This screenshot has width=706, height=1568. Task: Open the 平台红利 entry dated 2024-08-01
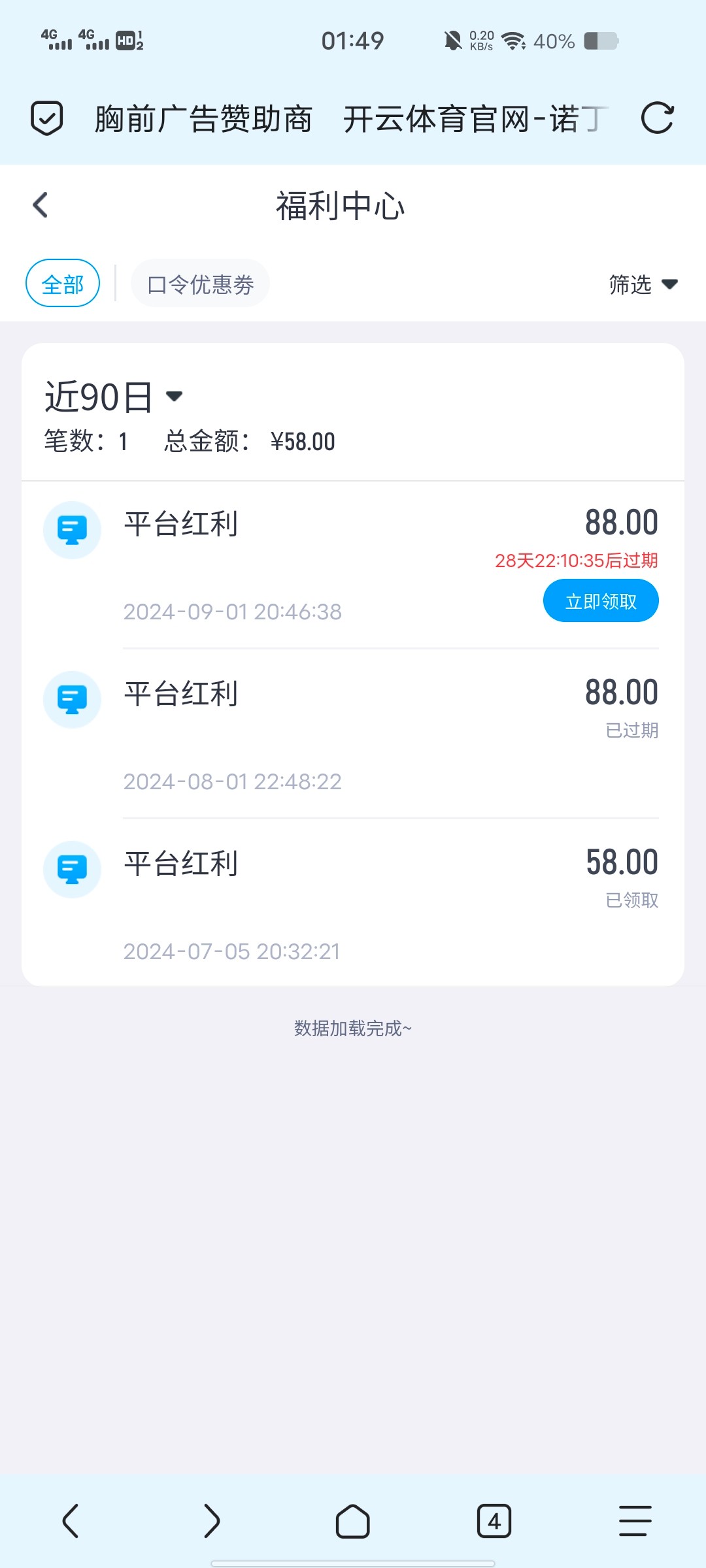click(353, 733)
